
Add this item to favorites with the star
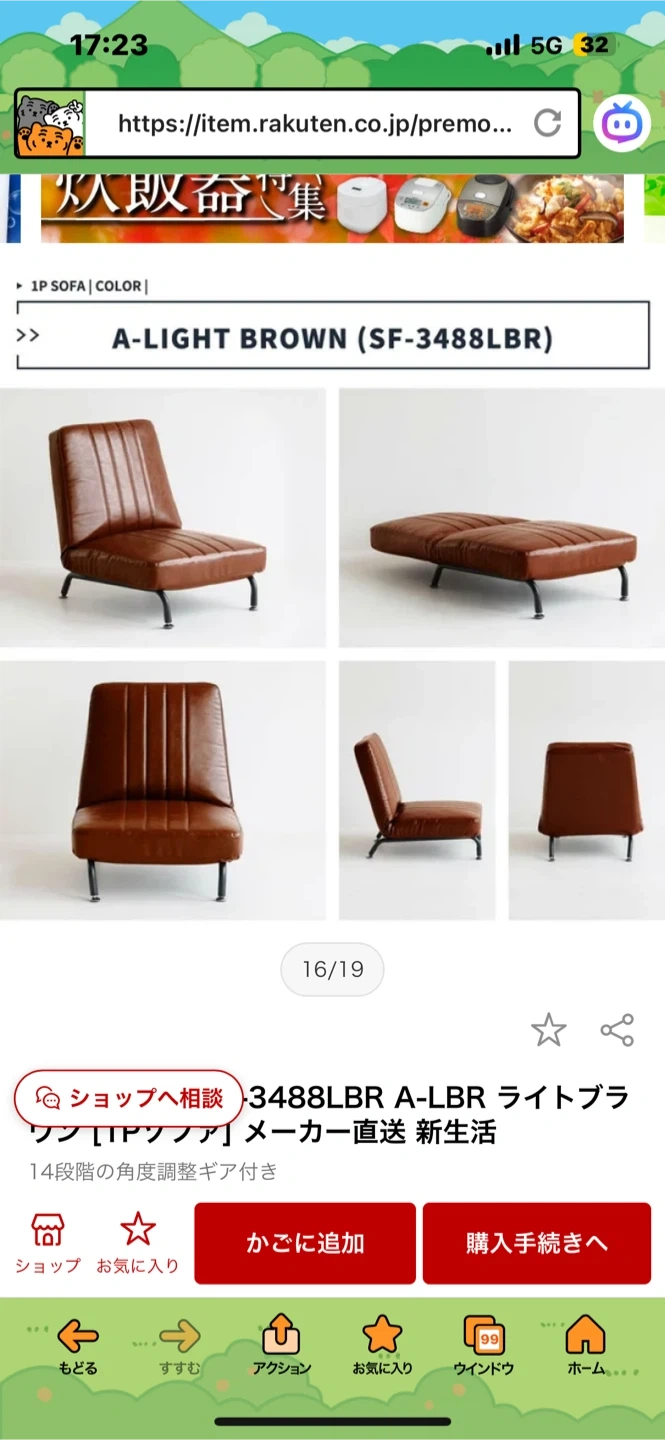point(548,1030)
